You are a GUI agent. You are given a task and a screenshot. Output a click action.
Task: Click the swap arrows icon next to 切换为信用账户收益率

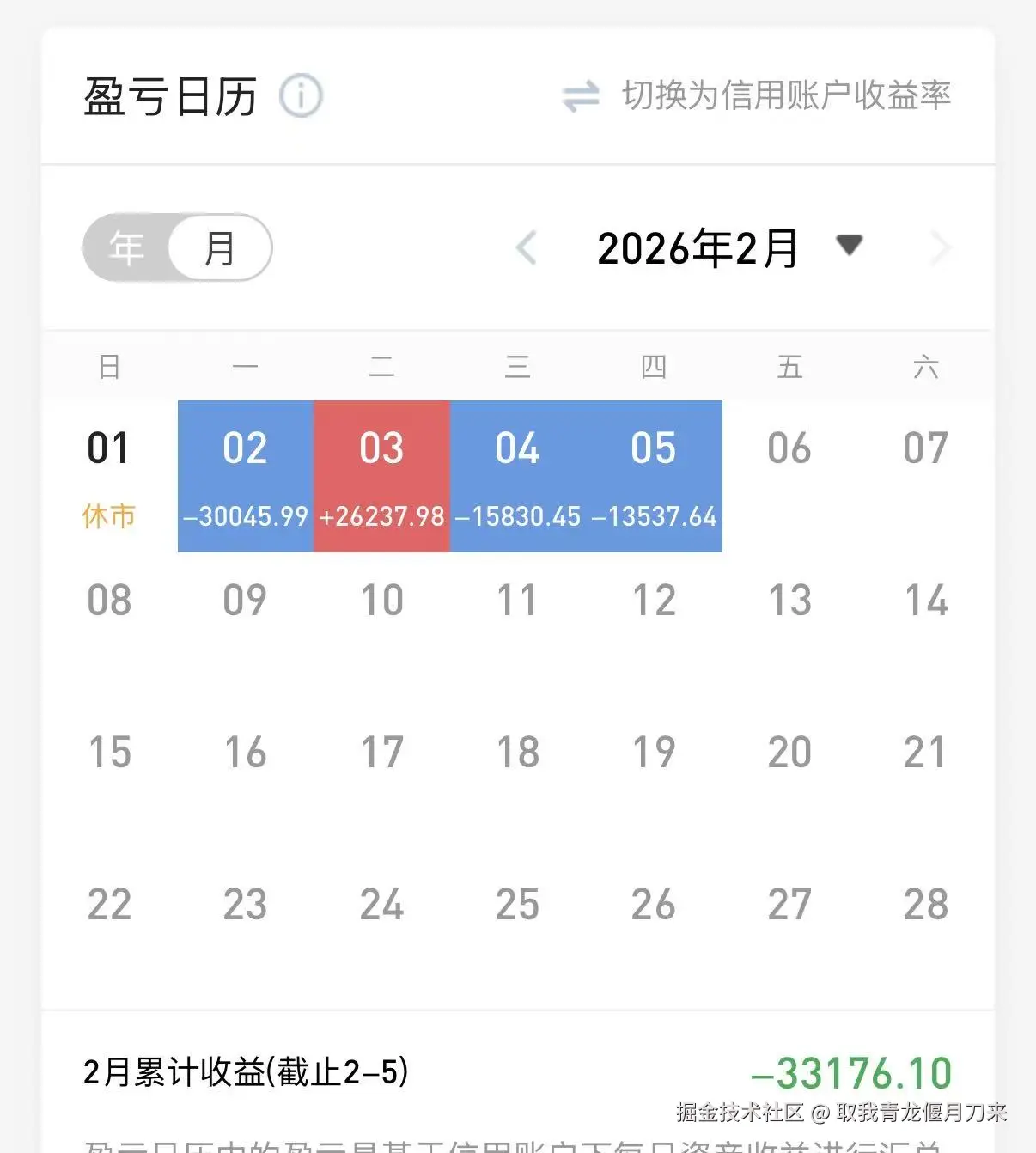tap(581, 96)
